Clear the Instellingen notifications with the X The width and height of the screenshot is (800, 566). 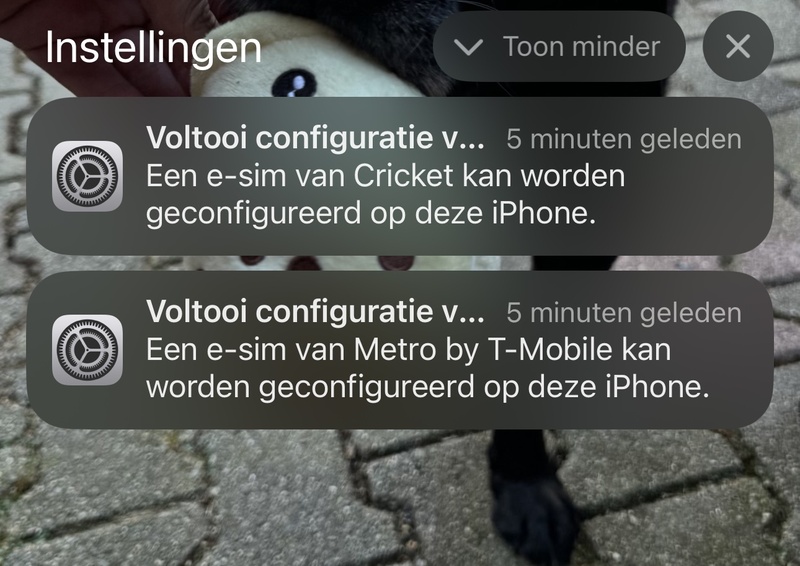coord(738,47)
